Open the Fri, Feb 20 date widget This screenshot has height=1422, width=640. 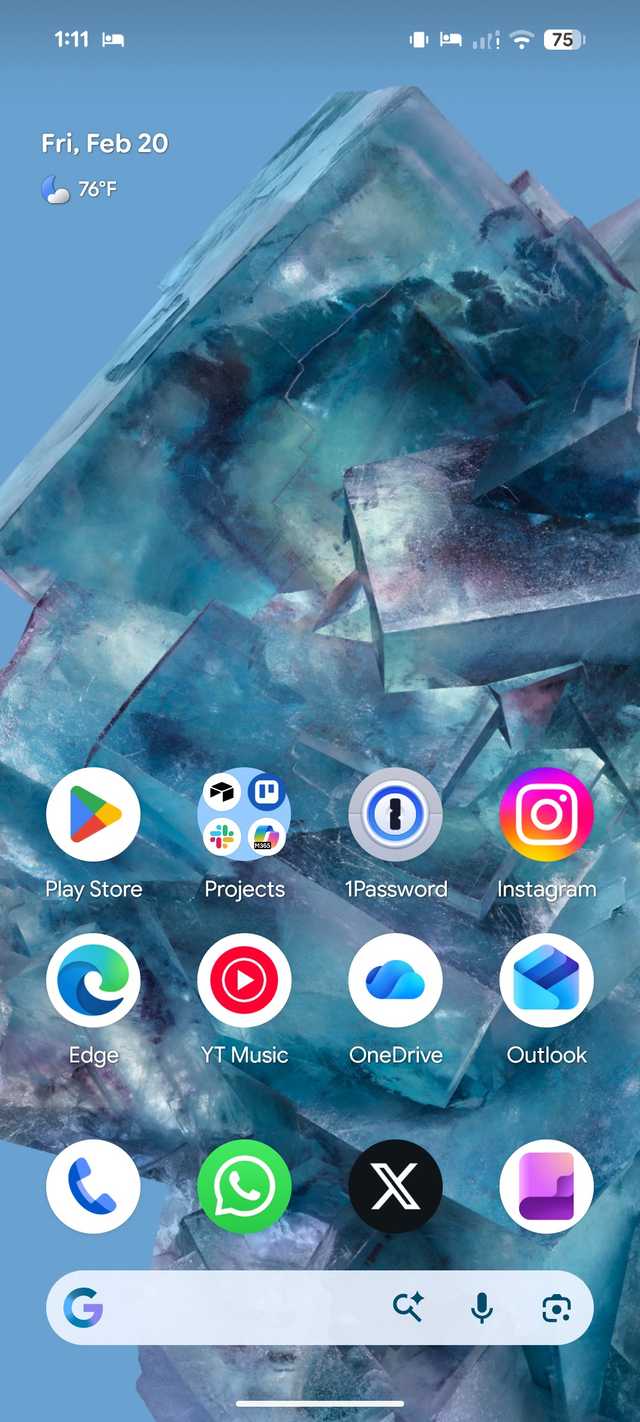pos(105,143)
